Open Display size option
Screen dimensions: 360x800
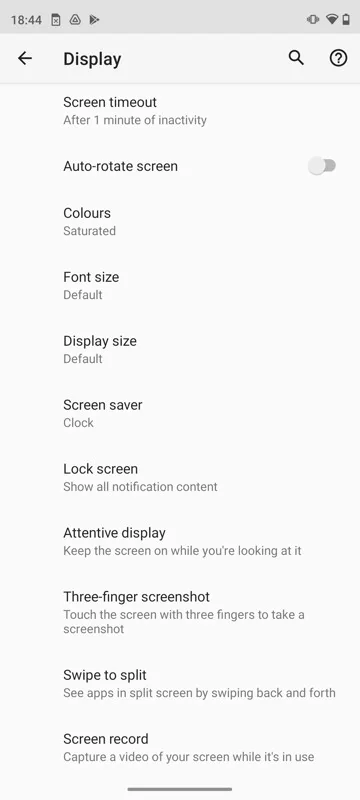click(x=180, y=349)
